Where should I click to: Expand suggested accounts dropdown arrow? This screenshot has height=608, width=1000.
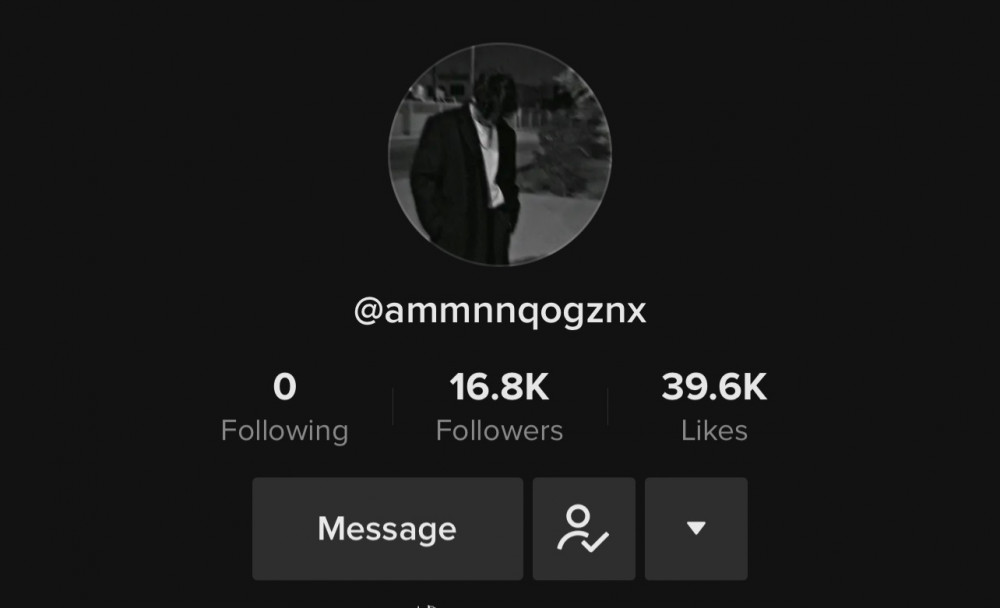tap(696, 529)
